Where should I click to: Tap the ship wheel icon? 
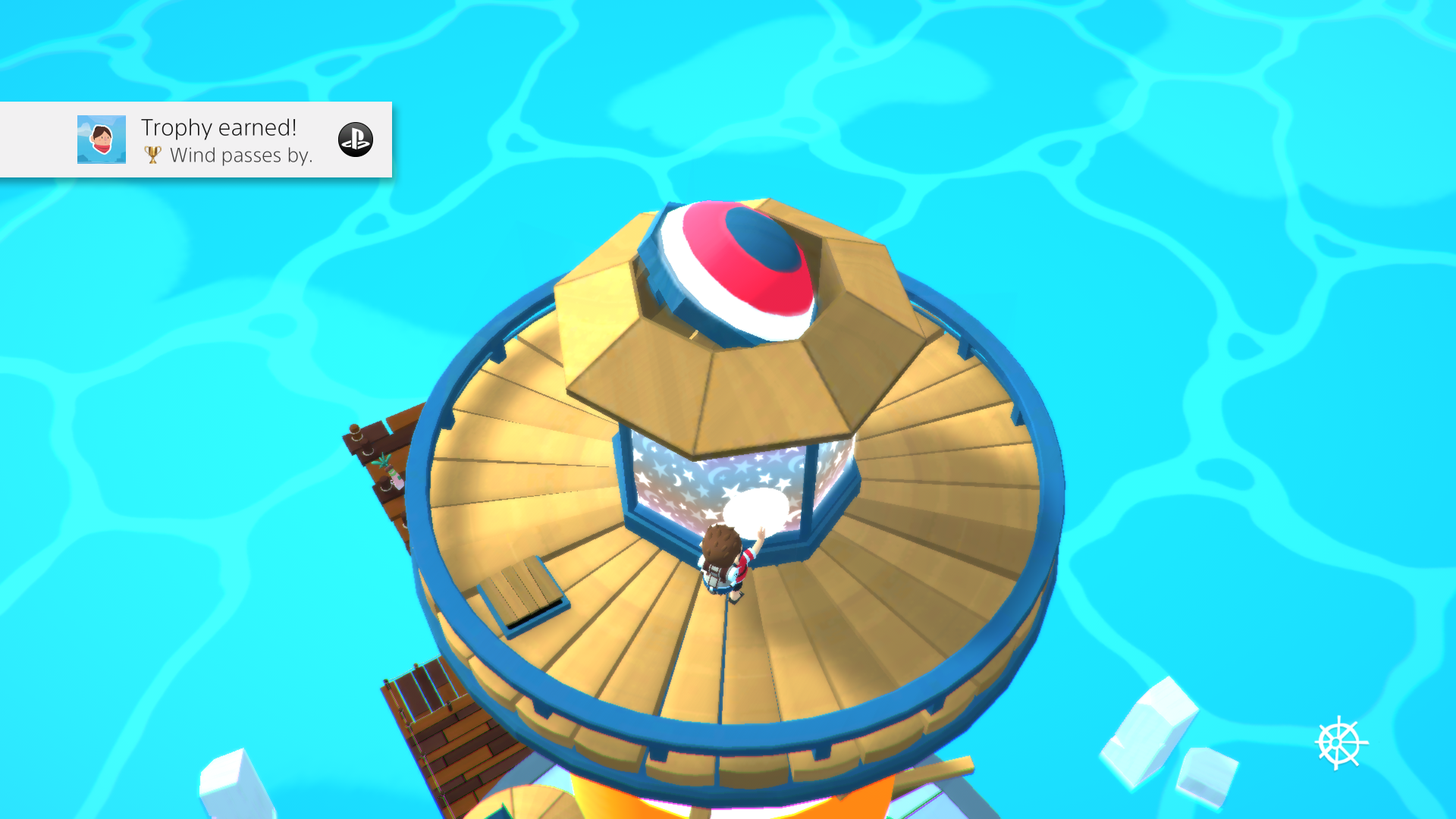(1340, 743)
